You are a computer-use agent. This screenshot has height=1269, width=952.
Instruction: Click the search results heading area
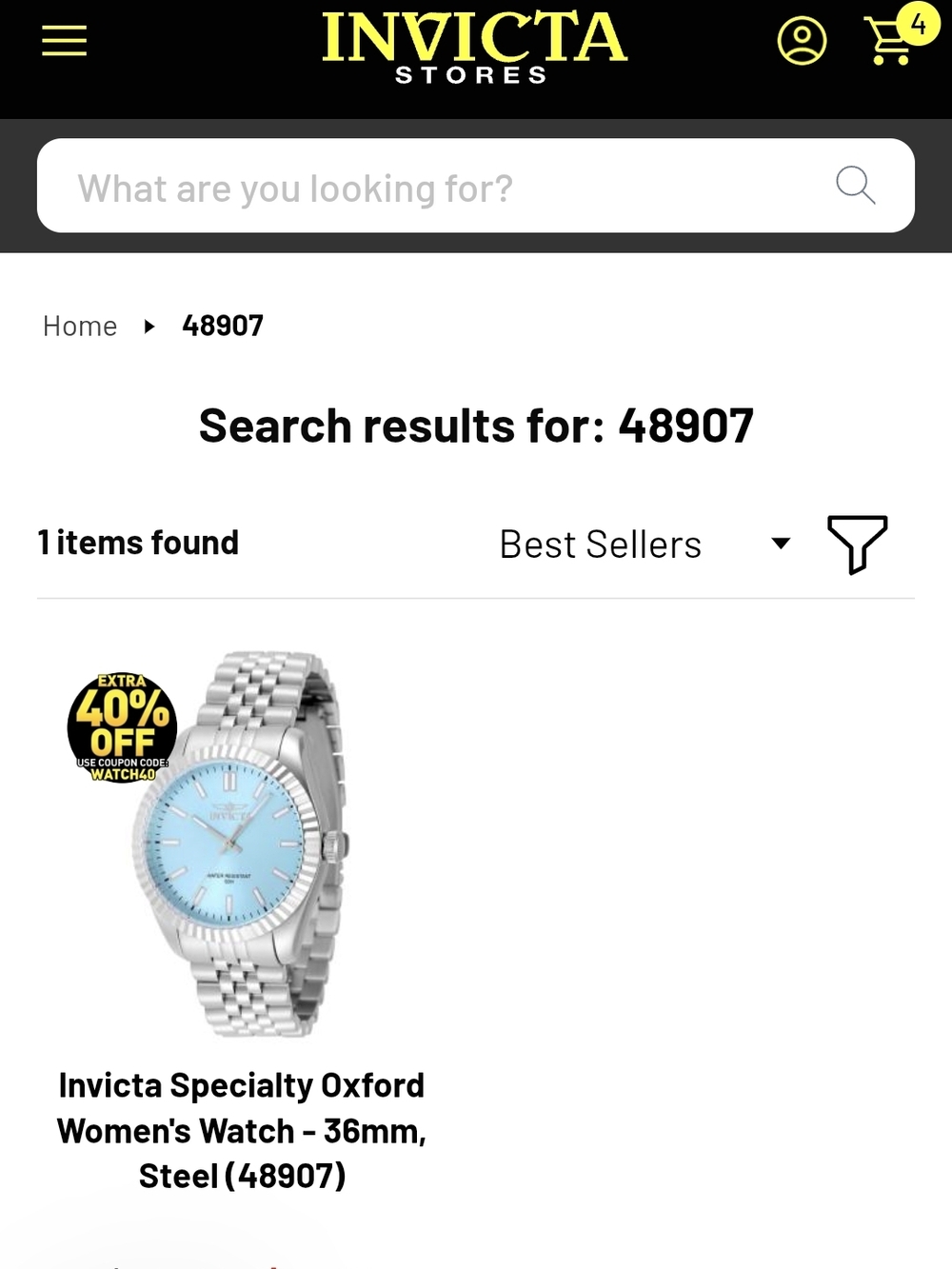click(x=475, y=426)
